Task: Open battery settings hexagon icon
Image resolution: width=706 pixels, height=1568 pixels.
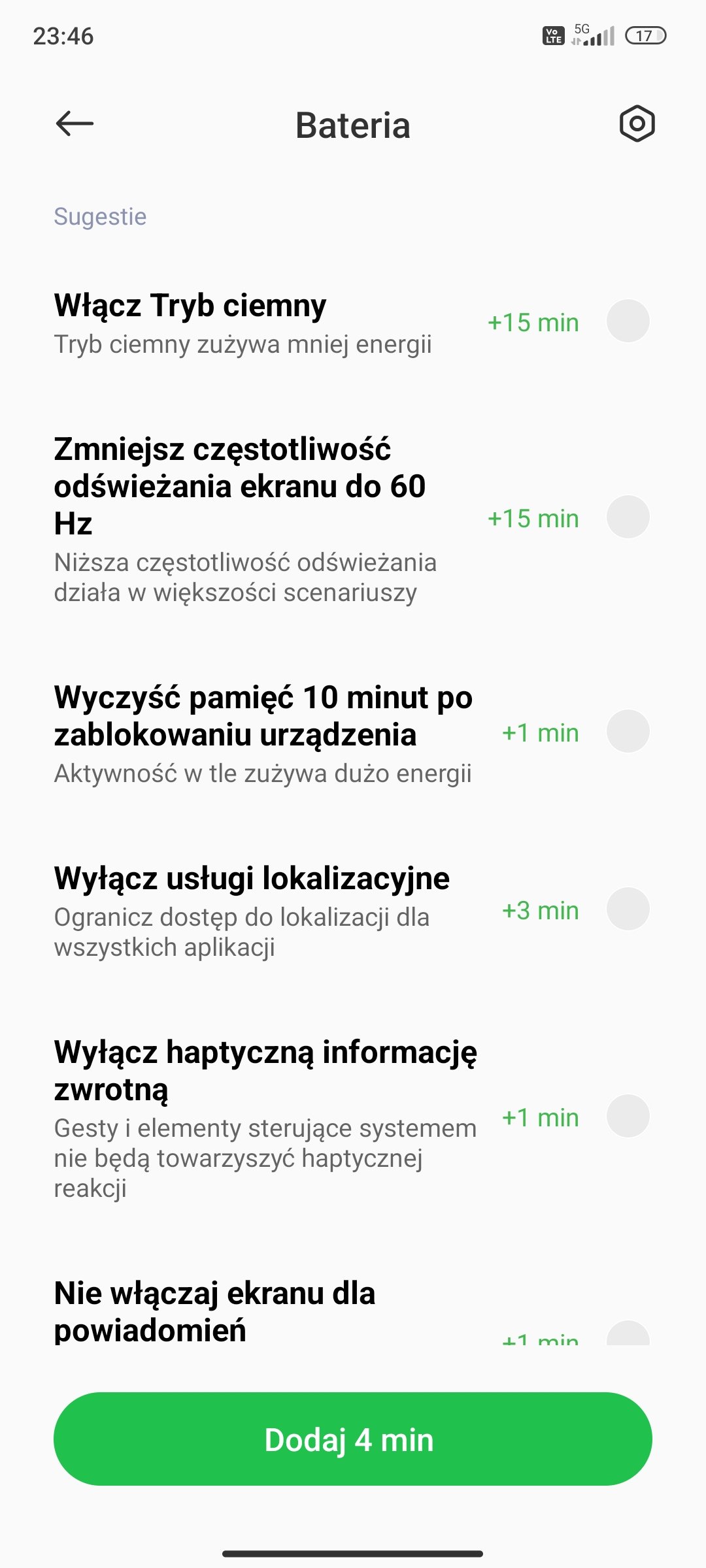Action: pyautogui.click(x=637, y=123)
